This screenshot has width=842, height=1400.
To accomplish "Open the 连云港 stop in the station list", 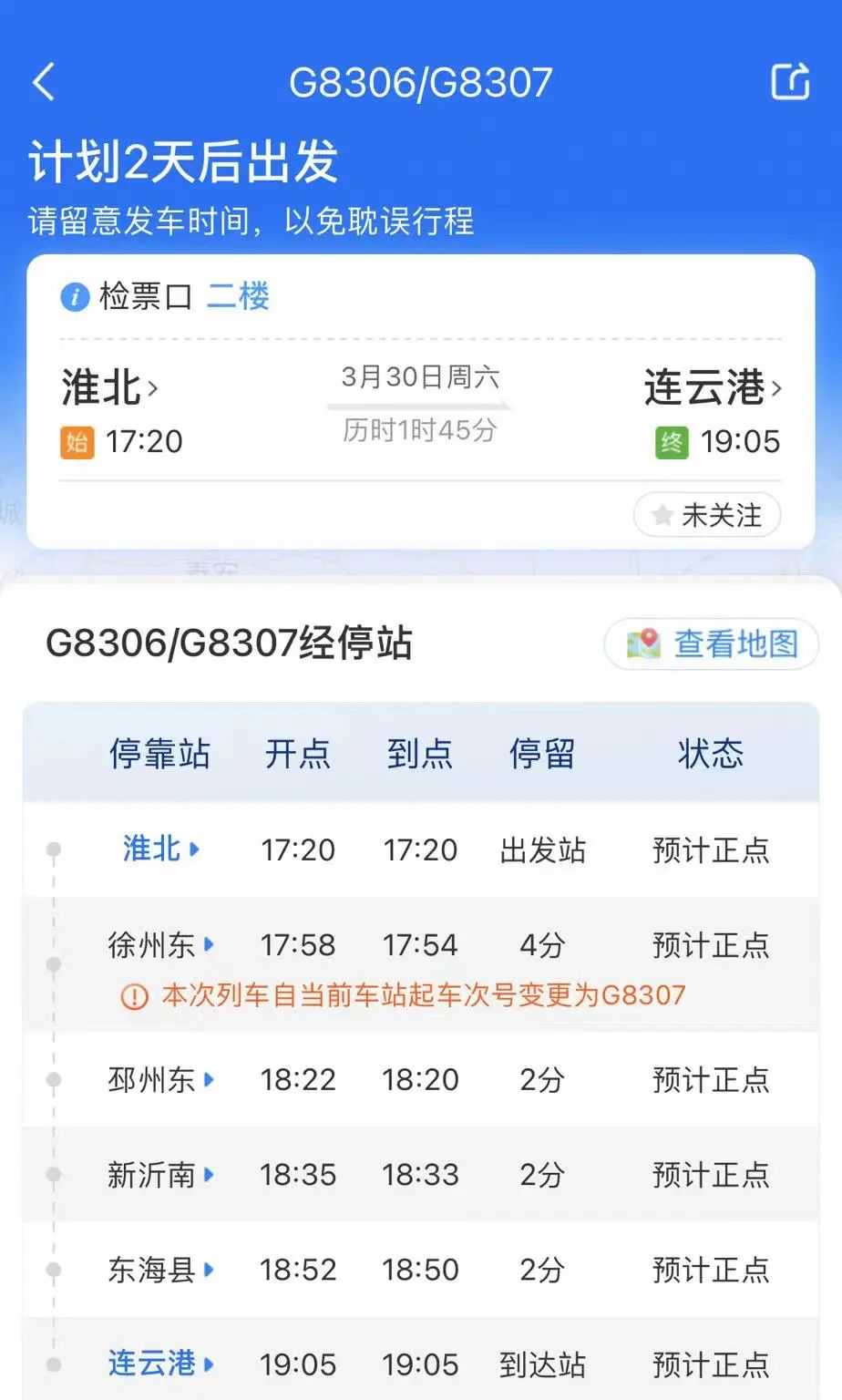I will coord(160,1364).
